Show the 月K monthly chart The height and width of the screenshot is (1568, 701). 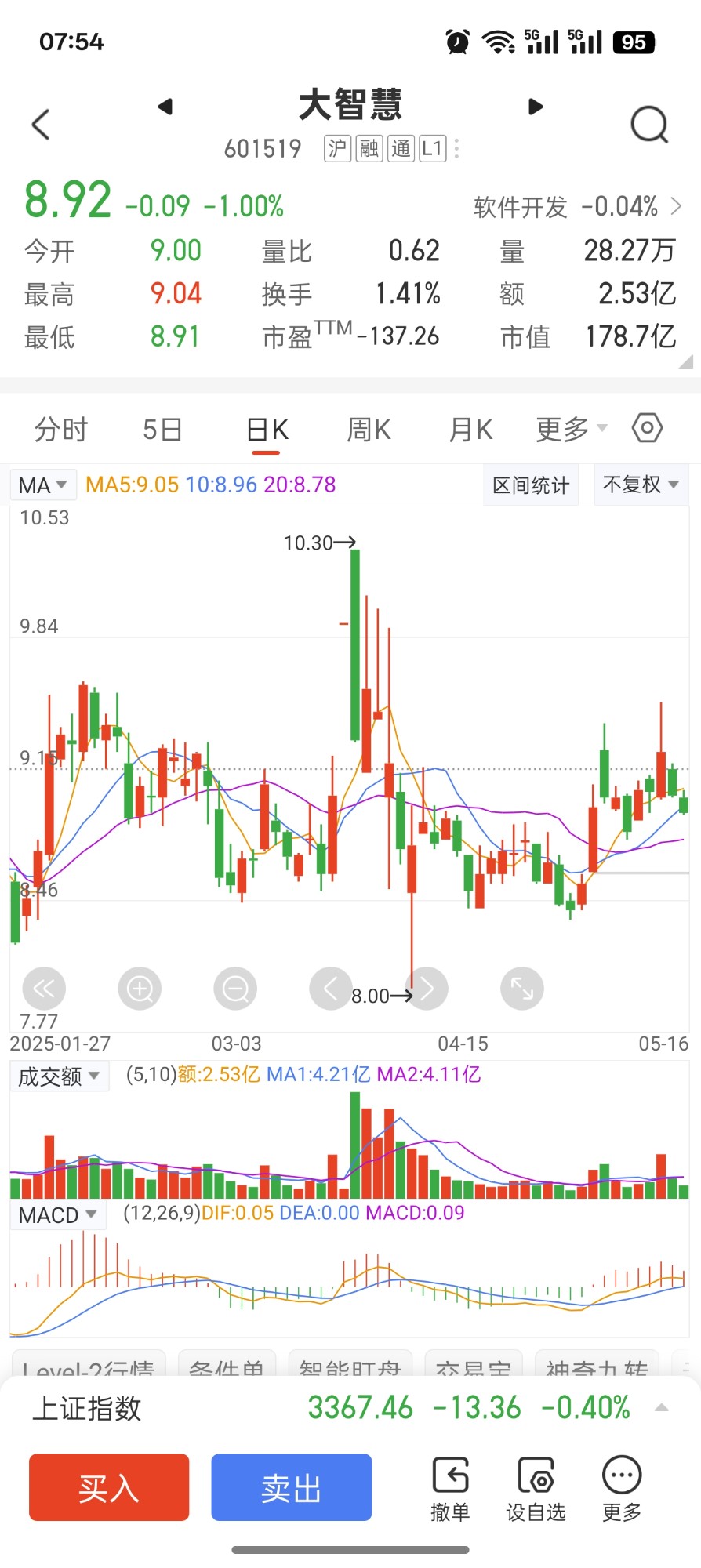tap(470, 430)
